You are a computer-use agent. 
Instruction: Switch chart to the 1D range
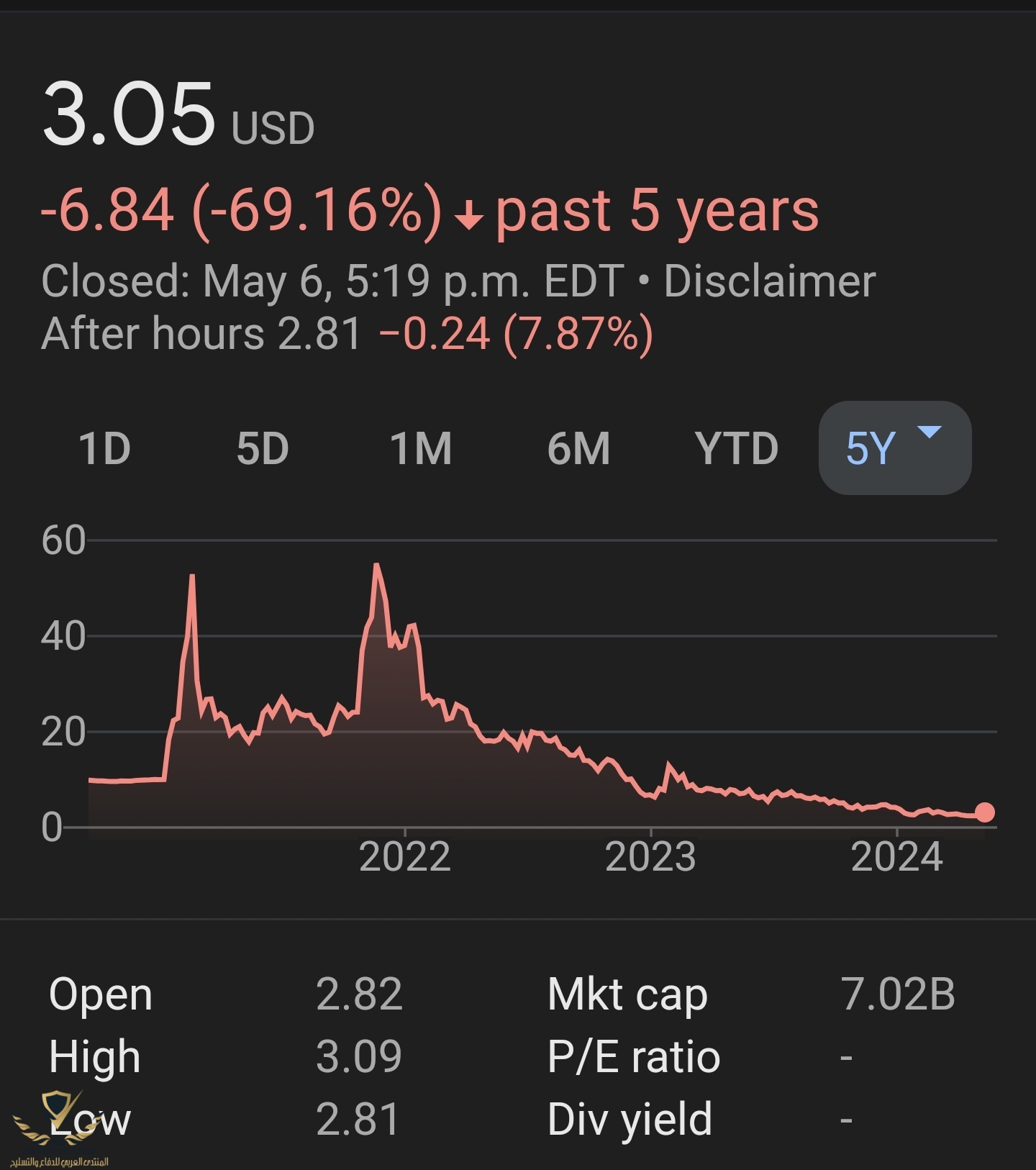coord(105,448)
